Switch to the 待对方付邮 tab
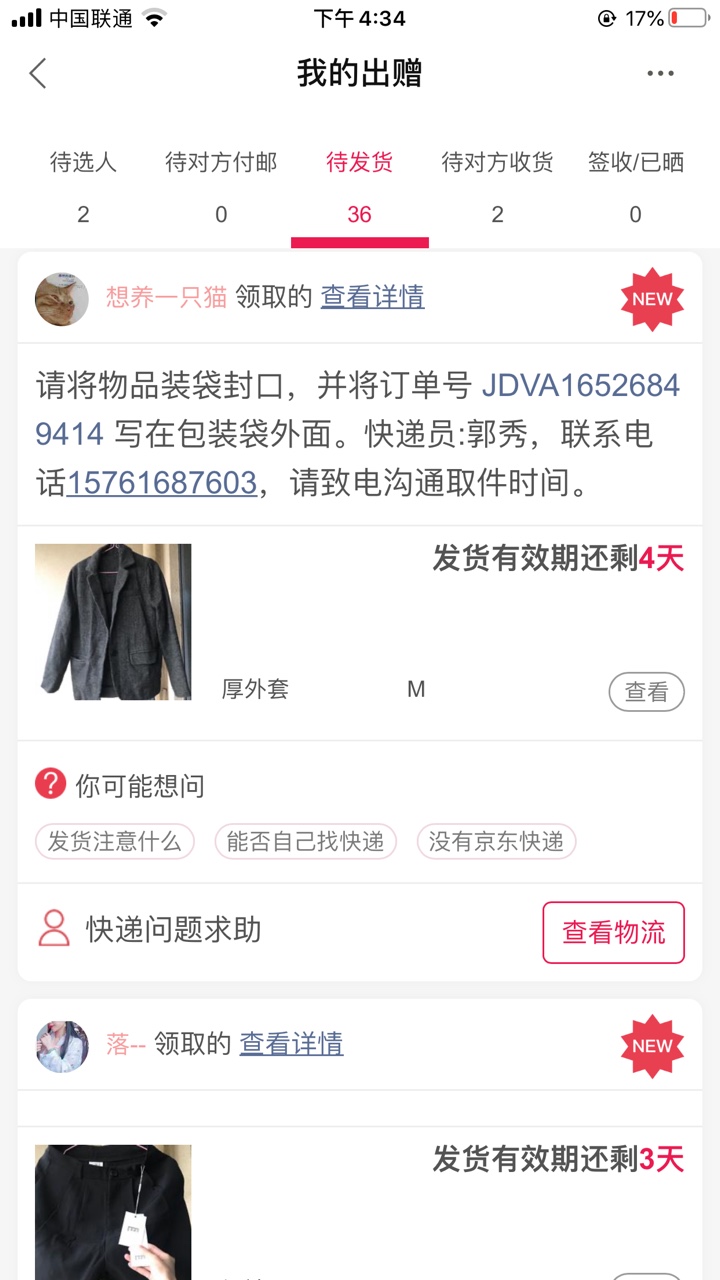The height and width of the screenshot is (1280, 720). coord(221,187)
